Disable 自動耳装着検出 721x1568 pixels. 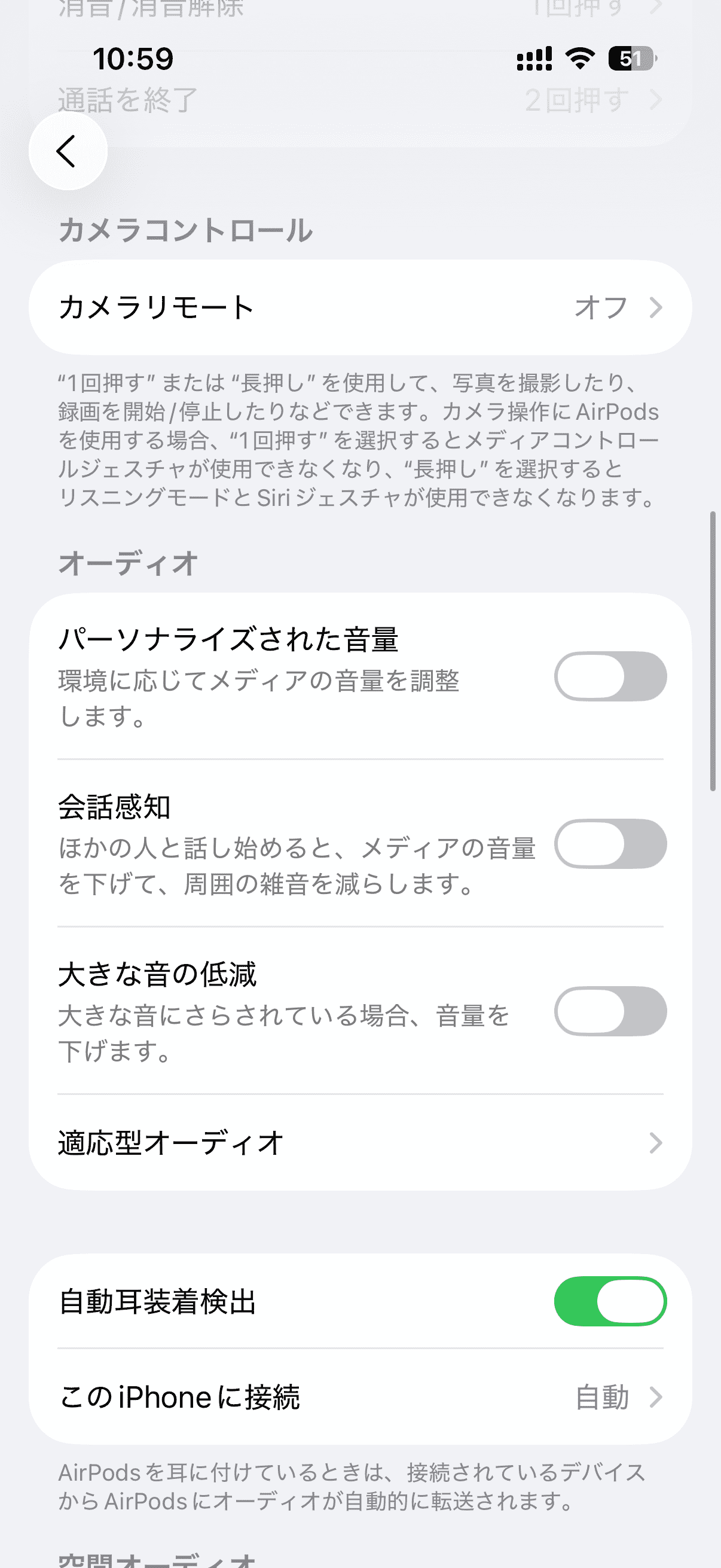click(x=610, y=1301)
